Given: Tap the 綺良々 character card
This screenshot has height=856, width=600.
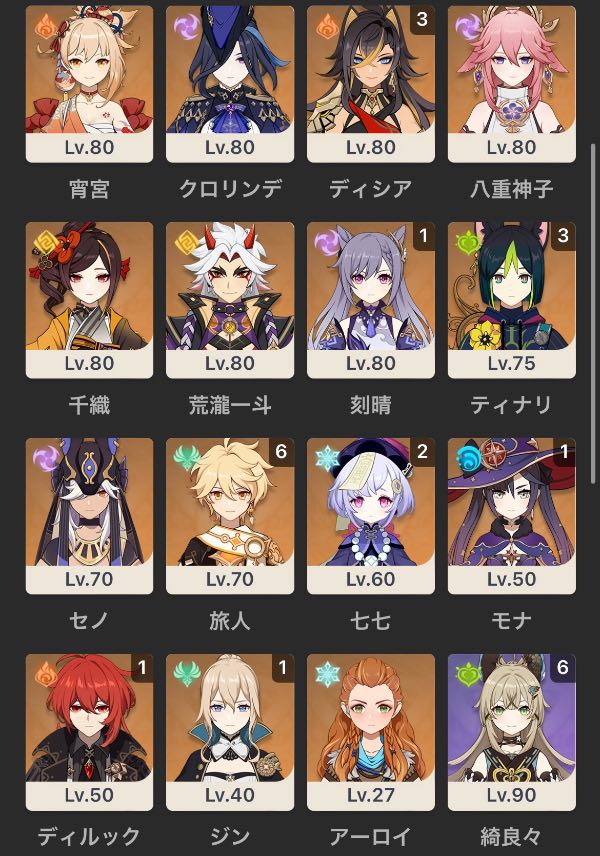Looking at the screenshot, I should click(511, 731).
